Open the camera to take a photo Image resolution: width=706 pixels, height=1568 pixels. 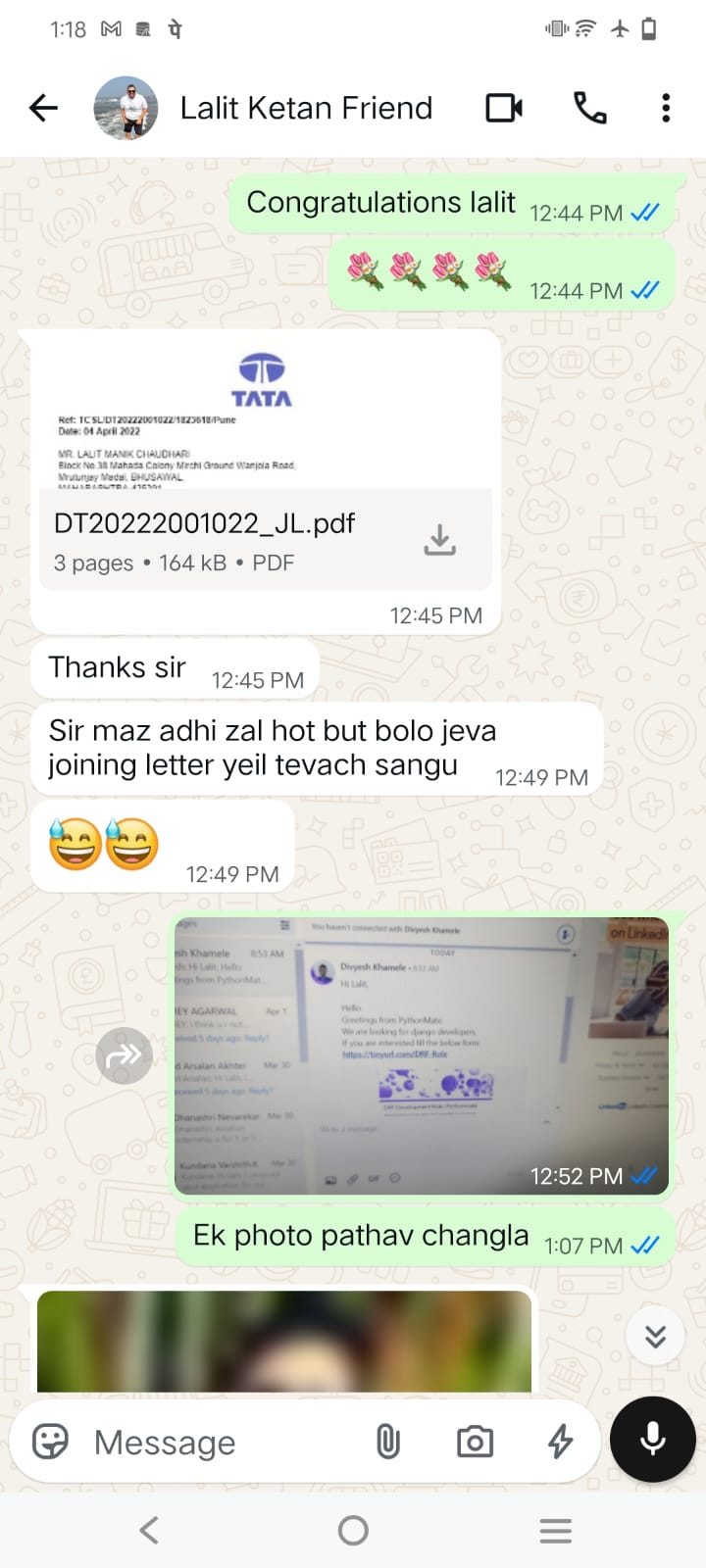point(475,1442)
